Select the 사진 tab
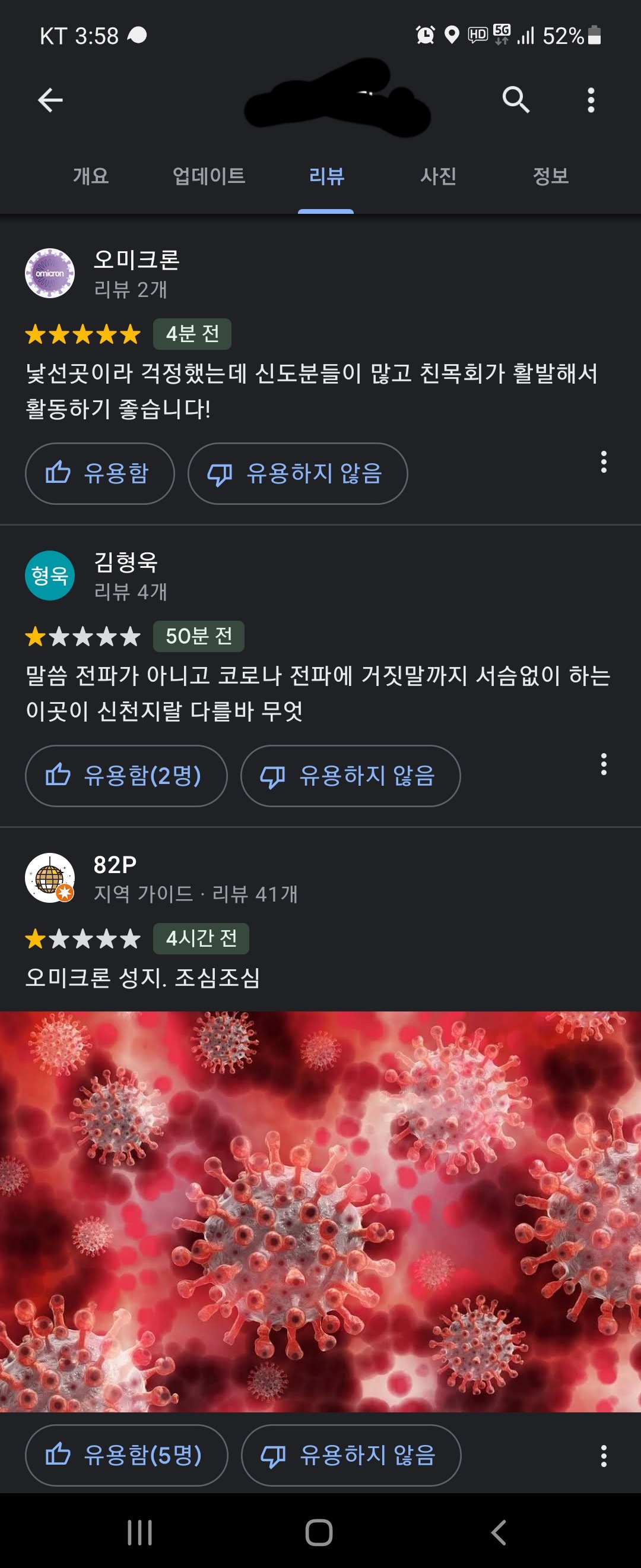 click(x=438, y=176)
